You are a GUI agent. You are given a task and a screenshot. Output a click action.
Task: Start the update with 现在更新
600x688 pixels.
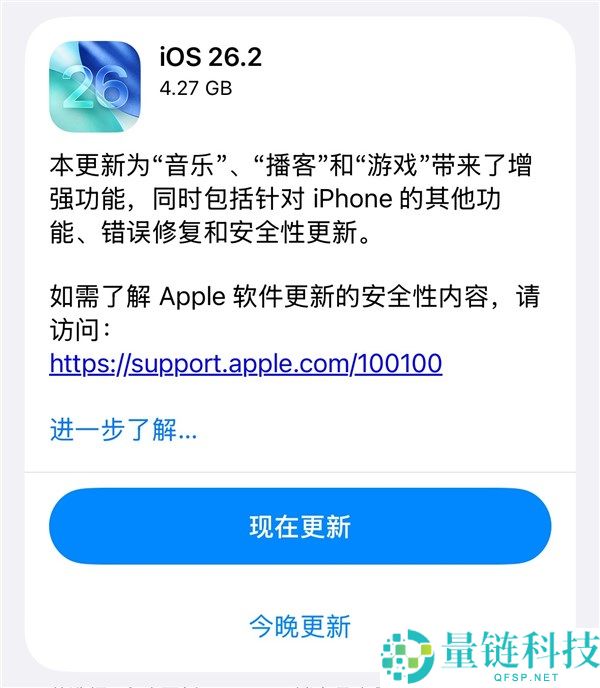pos(300,527)
